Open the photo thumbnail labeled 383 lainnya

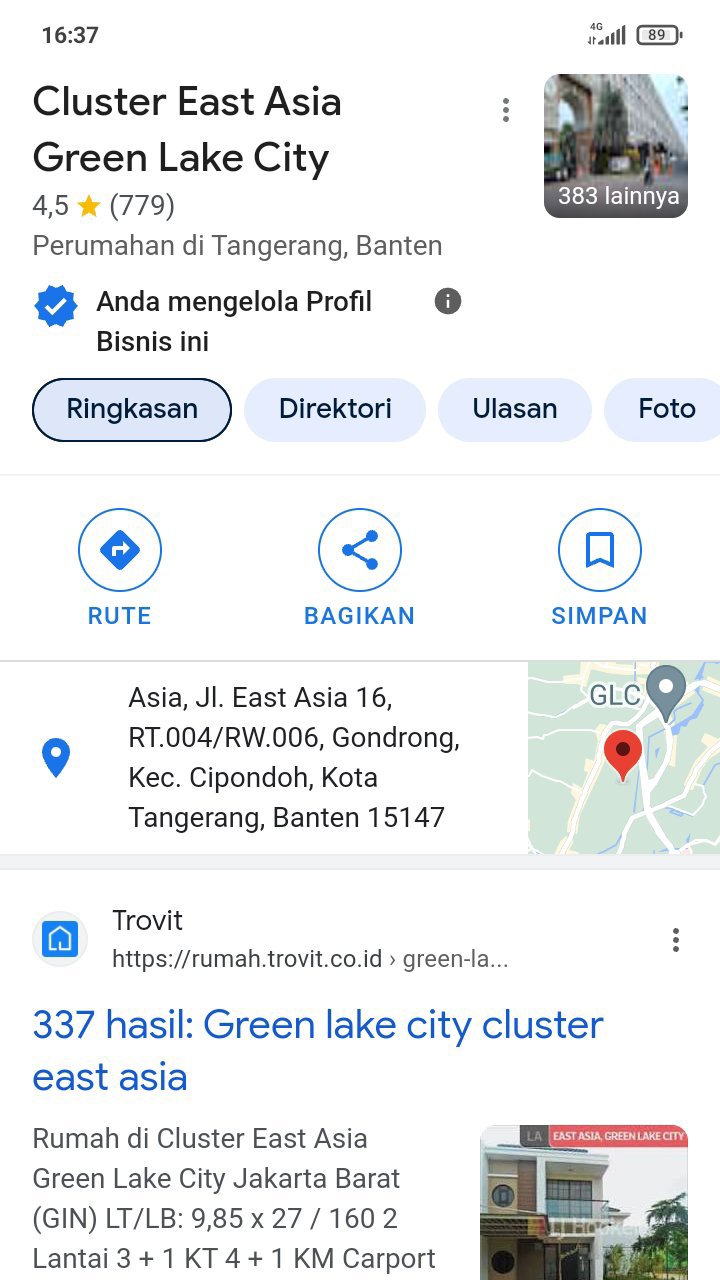click(x=615, y=146)
